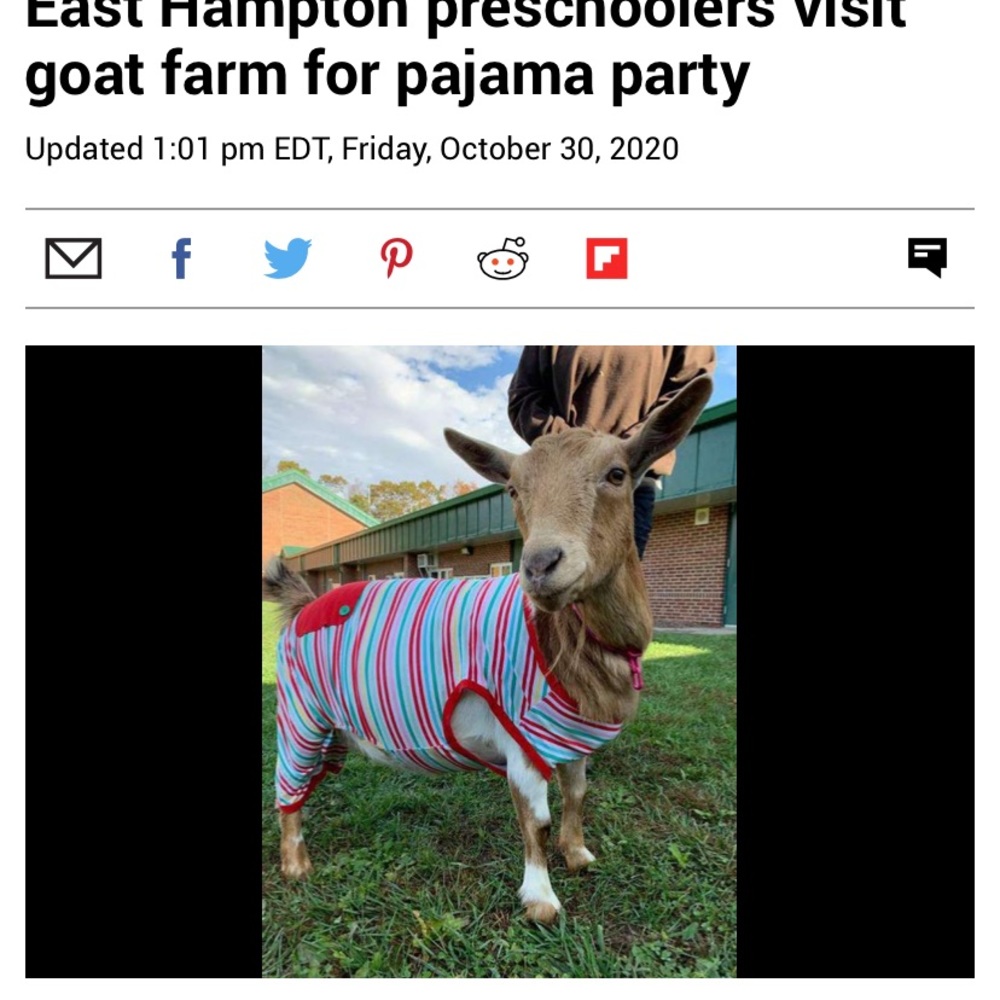Share the article on Flipboard
This screenshot has height=1000, width=1000.
pos(607,258)
